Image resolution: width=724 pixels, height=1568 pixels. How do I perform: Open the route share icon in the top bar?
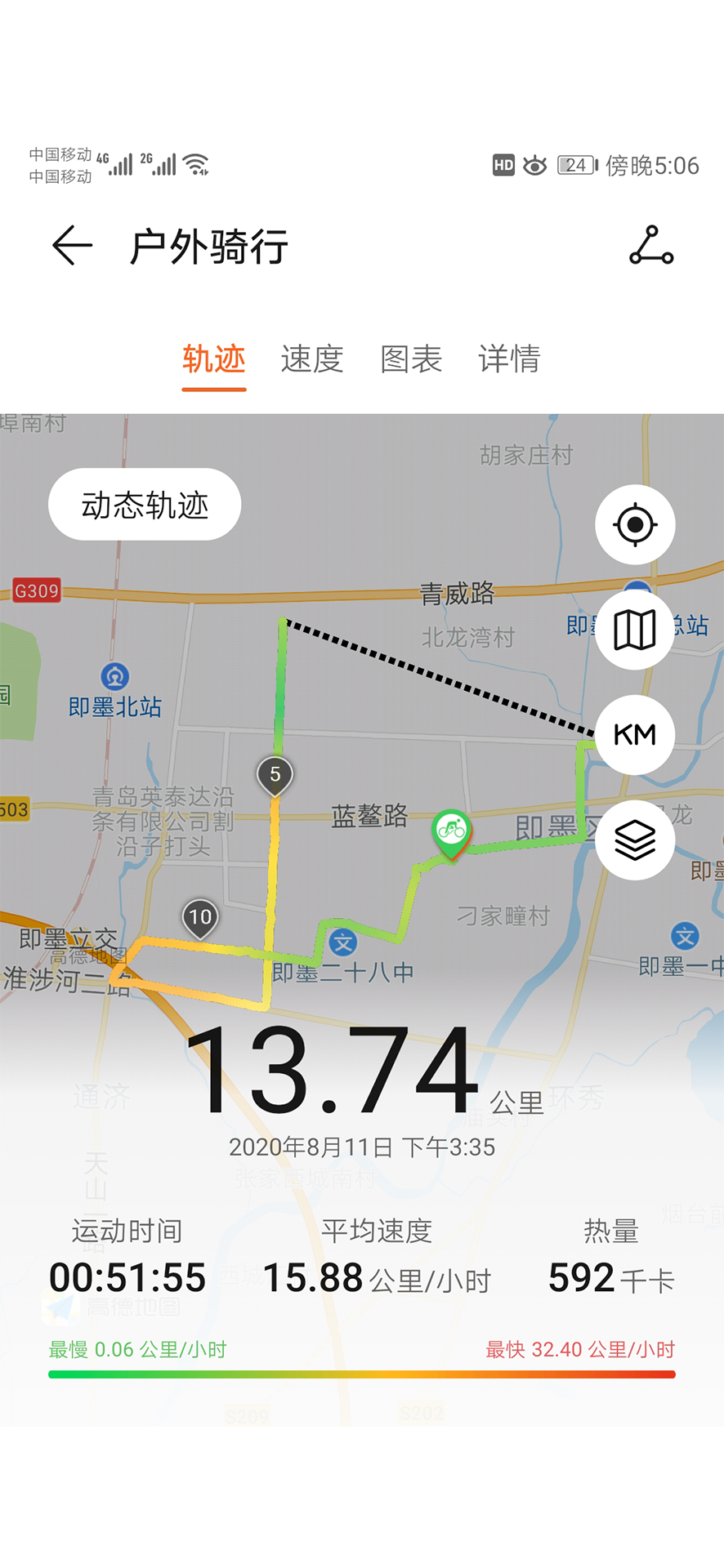(651, 245)
